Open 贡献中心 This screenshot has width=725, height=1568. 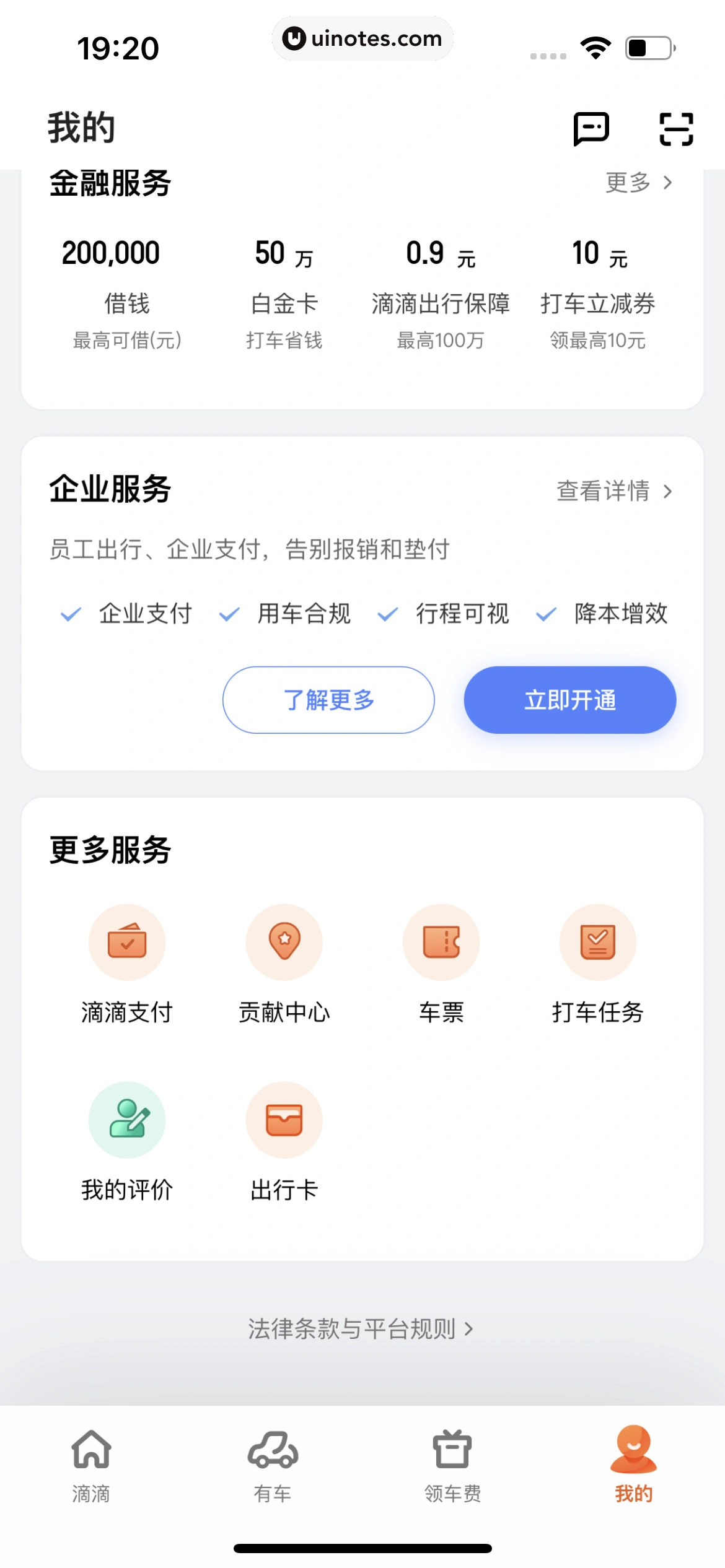(x=284, y=963)
